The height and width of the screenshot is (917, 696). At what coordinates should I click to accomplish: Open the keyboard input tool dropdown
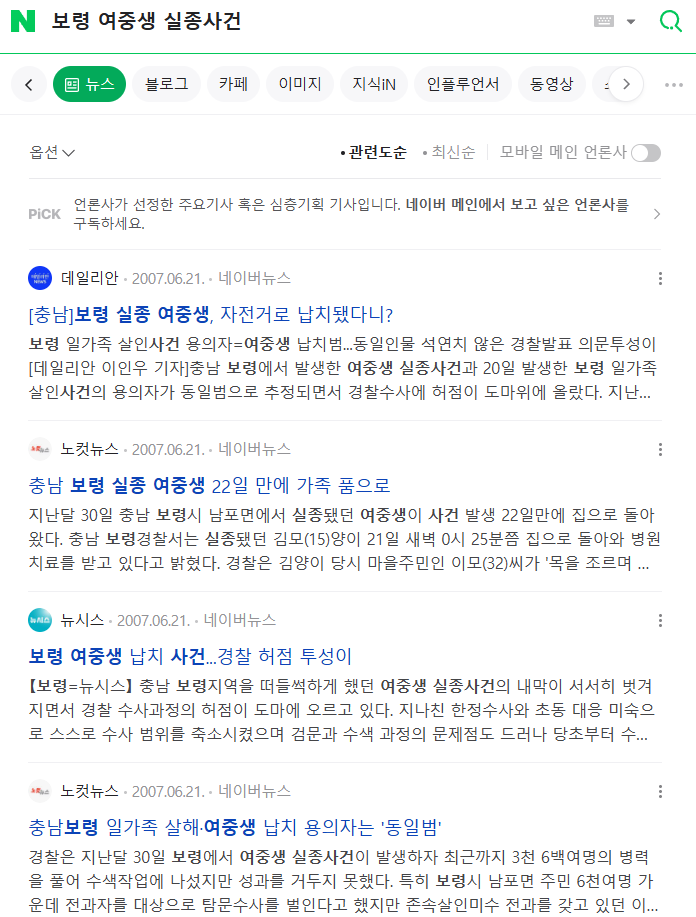[615, 22]
